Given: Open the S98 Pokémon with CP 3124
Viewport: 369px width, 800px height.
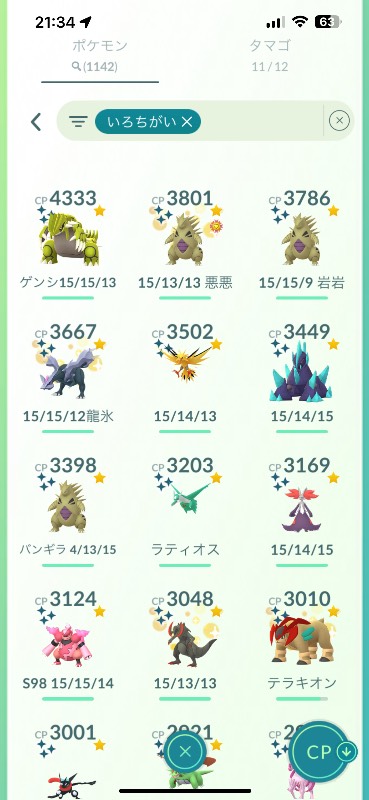Looking at the screenshot, I should [x=68, y=645].
